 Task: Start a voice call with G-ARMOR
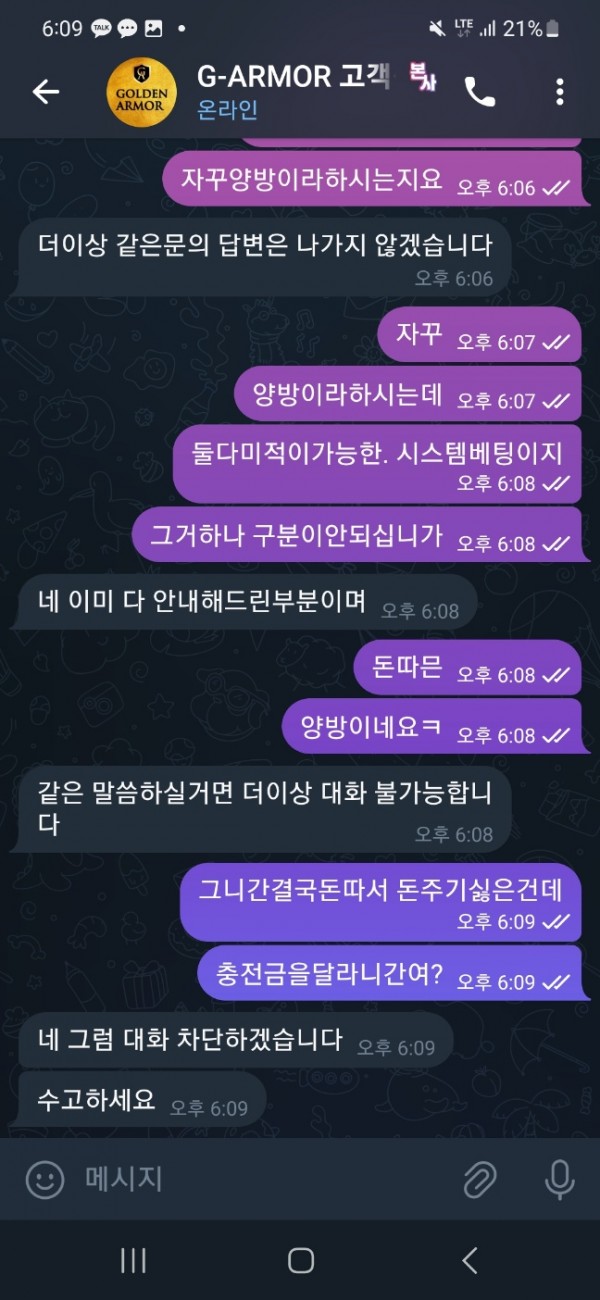[x=480, y=92]
